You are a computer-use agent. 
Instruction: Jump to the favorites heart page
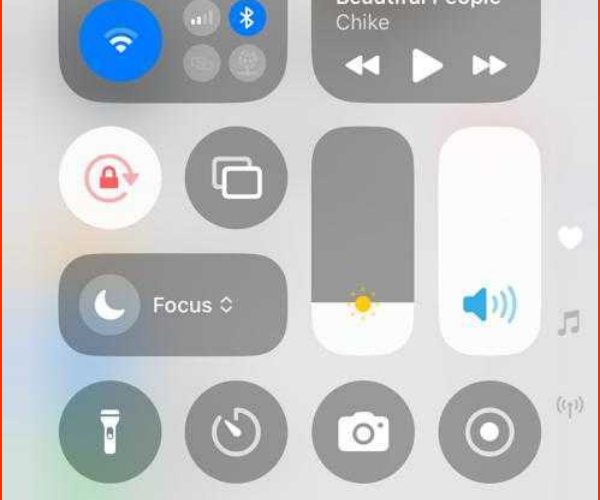569,238
